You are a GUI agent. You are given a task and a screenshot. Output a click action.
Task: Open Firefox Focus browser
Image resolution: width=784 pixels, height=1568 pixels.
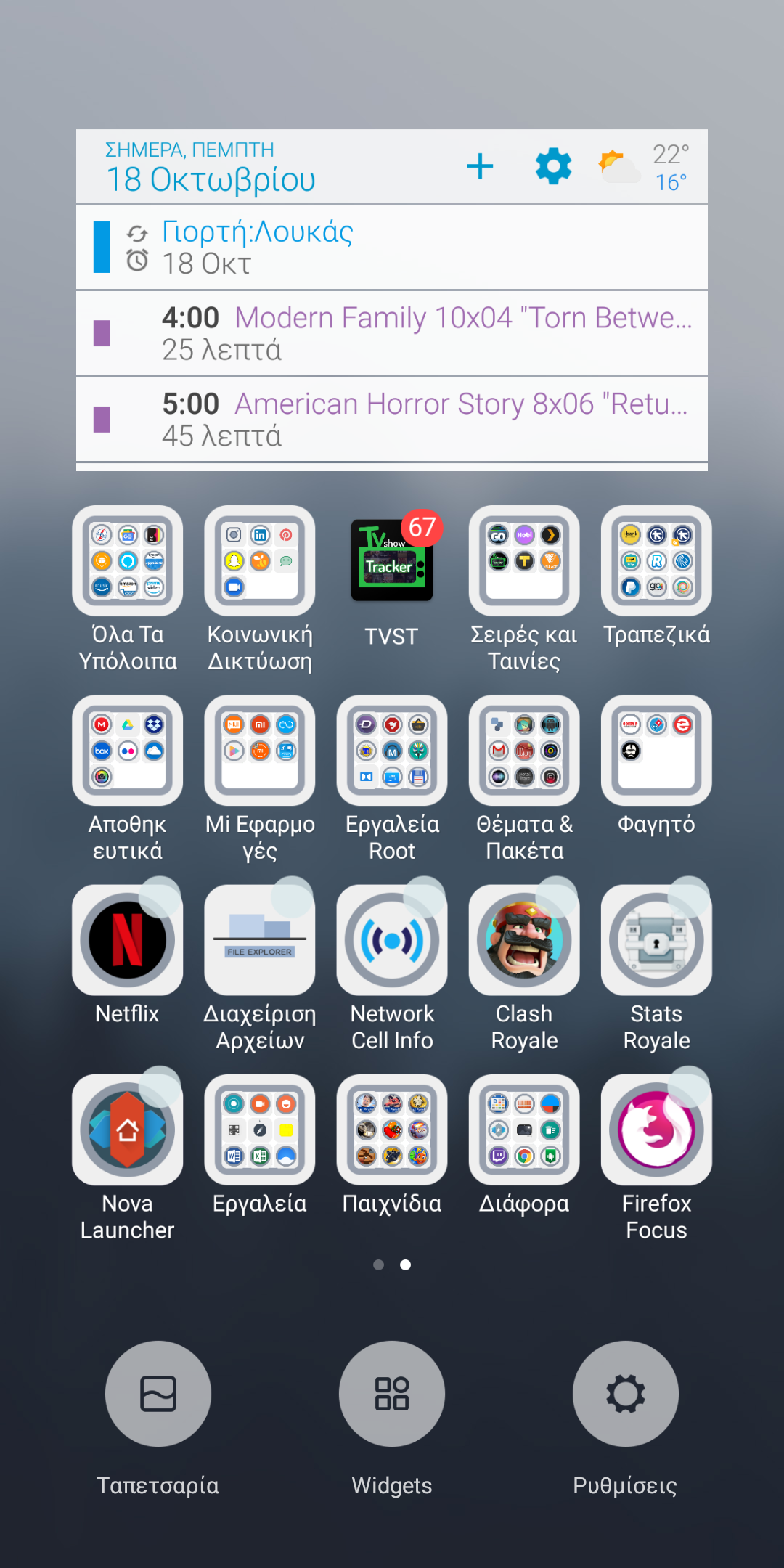pyautogui.click(x=656, y=1130)
